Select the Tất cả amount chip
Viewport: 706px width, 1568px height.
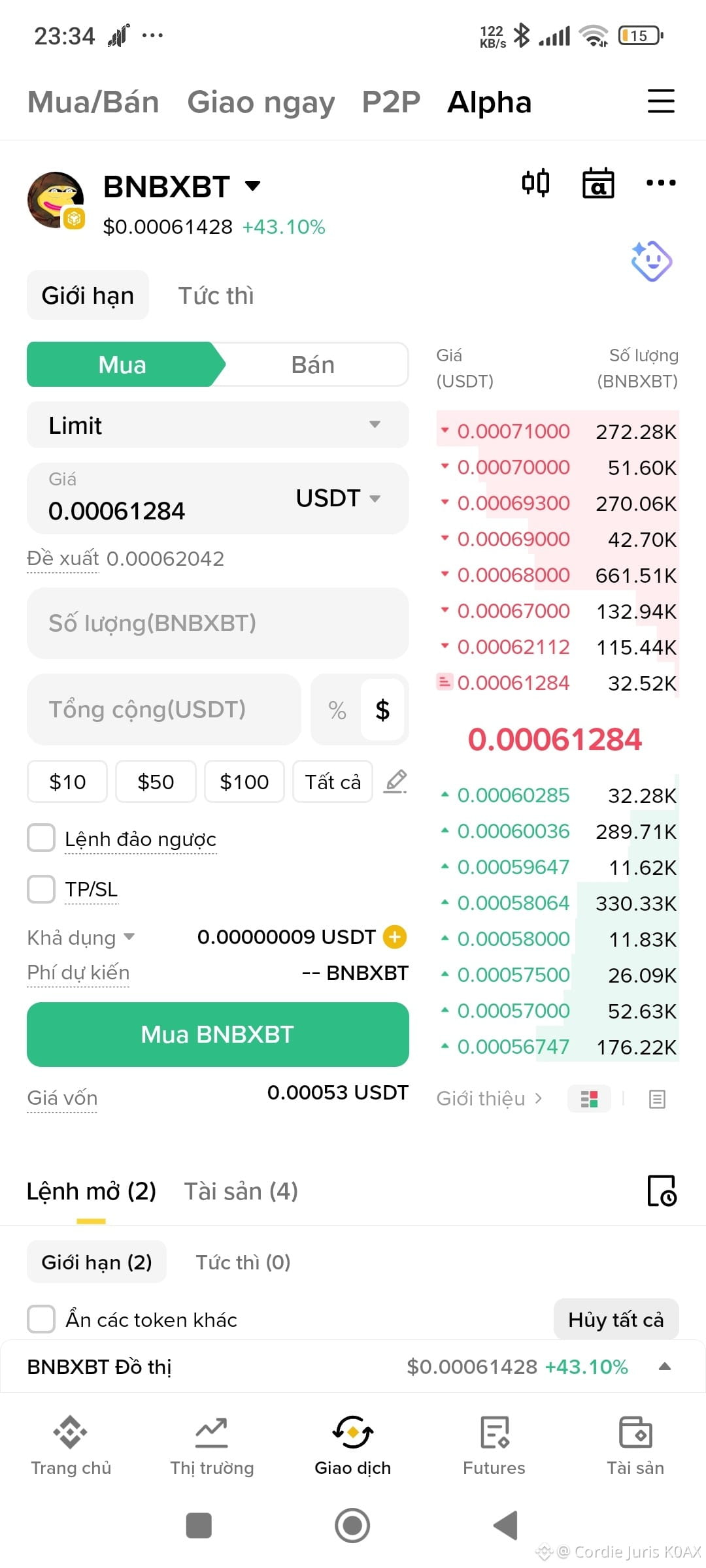[x=333, y=781]
